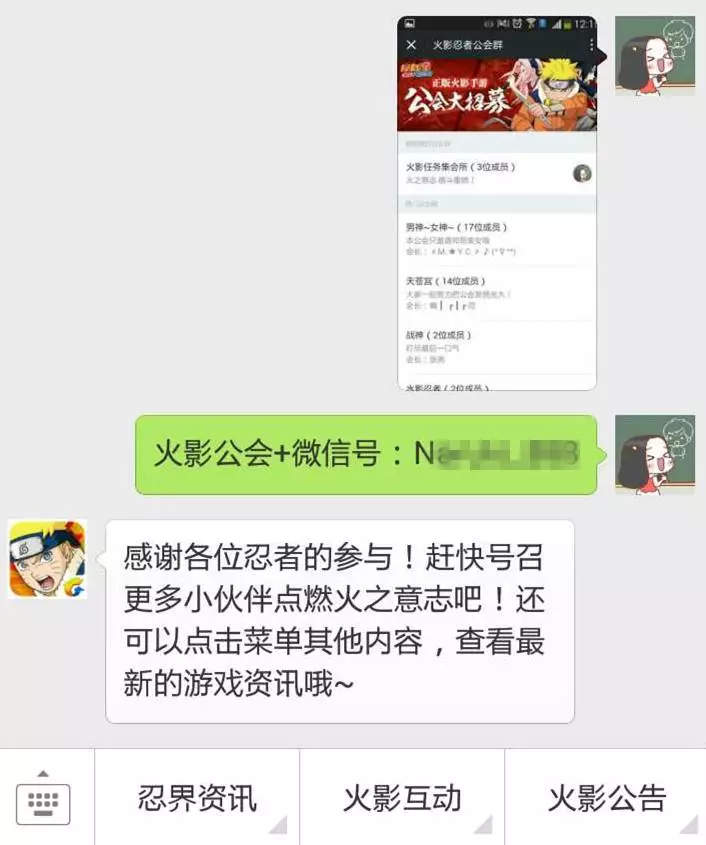Open the 火影公告 menu
Viewport: 706px width, 845px height.
[x=606, y=798]
